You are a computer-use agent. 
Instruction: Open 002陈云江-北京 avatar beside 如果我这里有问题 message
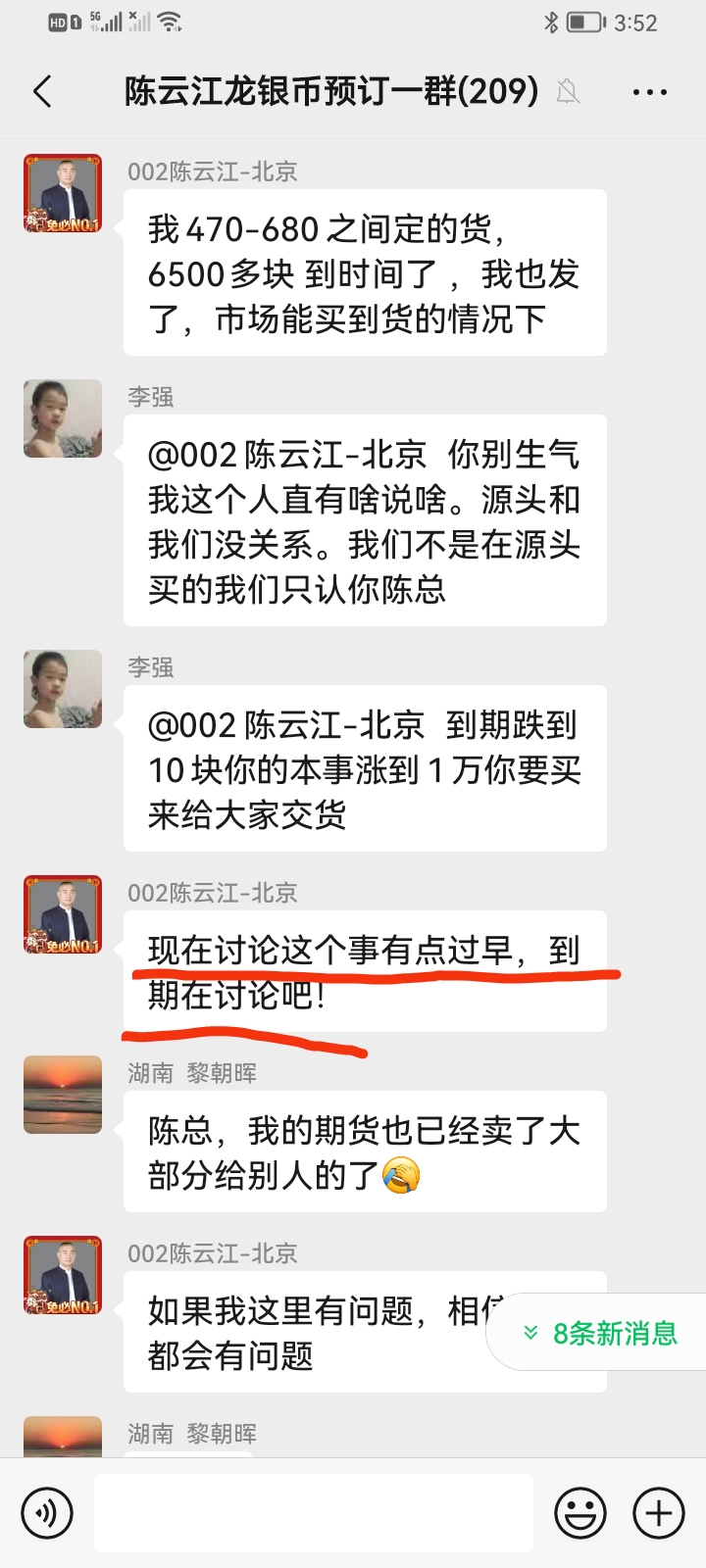point(63,1275)
